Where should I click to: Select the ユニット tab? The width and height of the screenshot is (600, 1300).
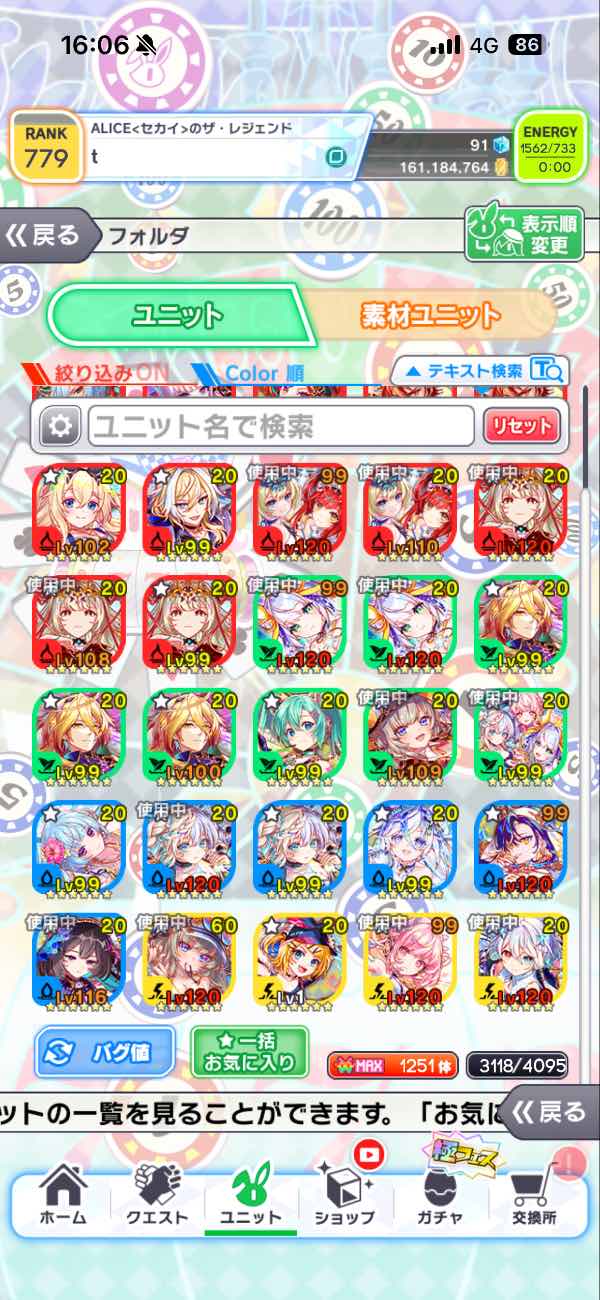click(x=178, y=316)
